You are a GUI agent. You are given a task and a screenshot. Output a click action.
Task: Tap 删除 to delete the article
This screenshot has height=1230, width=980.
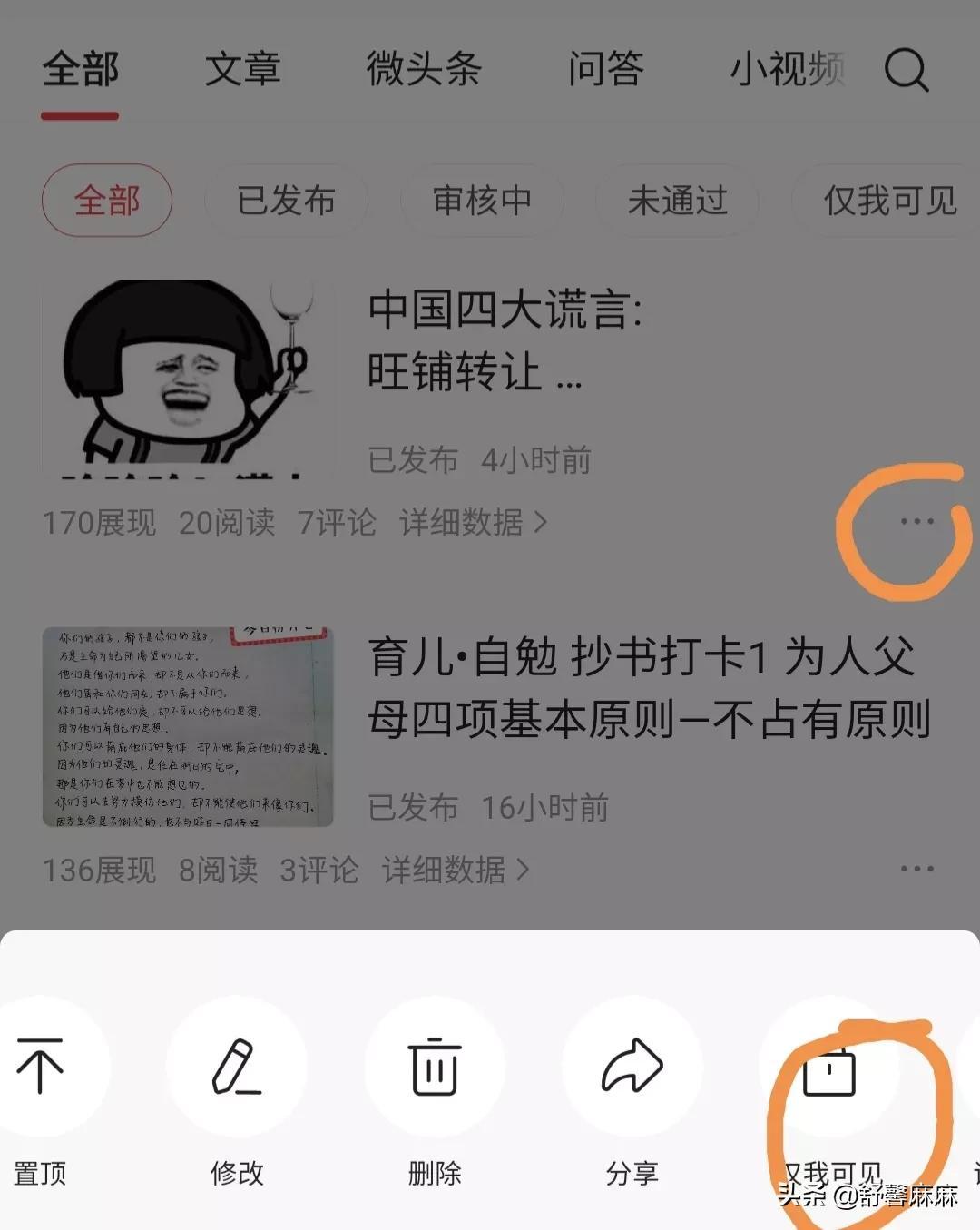(x=435, y=1068)
